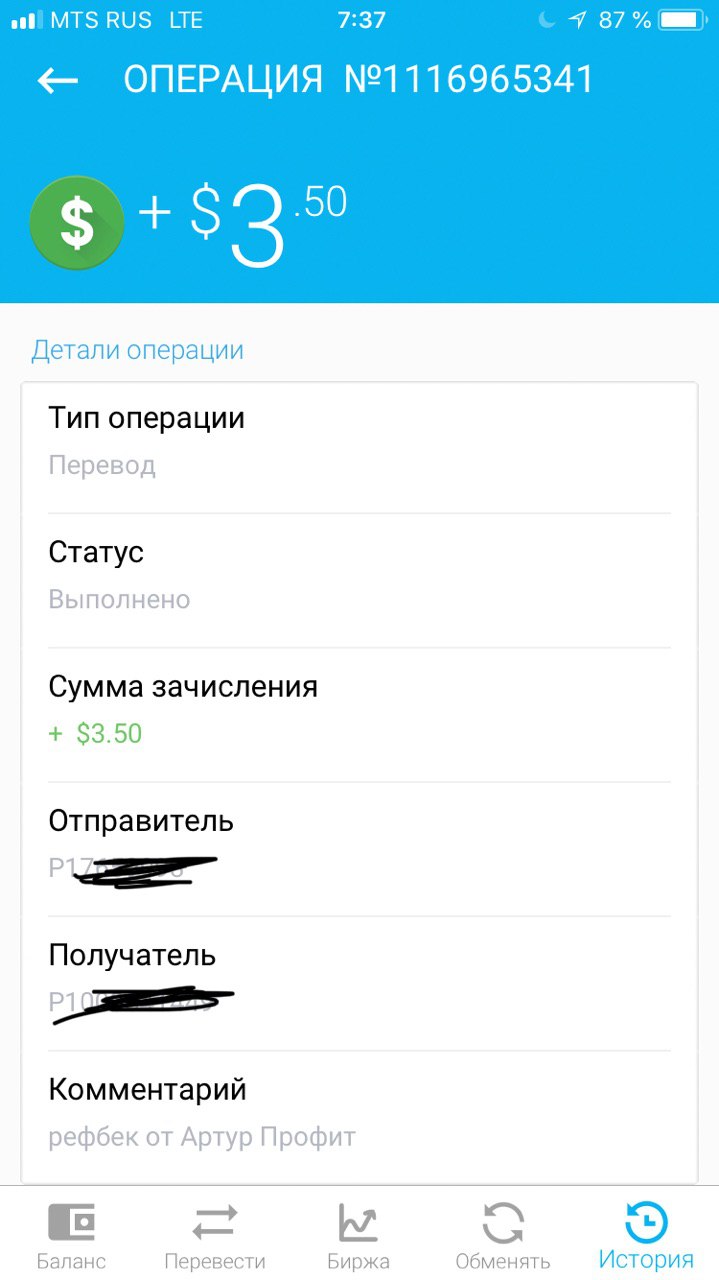Screen dimensions: 719x1280
Task: Open the Перевести tab
Action: (x=215, y=1237)
